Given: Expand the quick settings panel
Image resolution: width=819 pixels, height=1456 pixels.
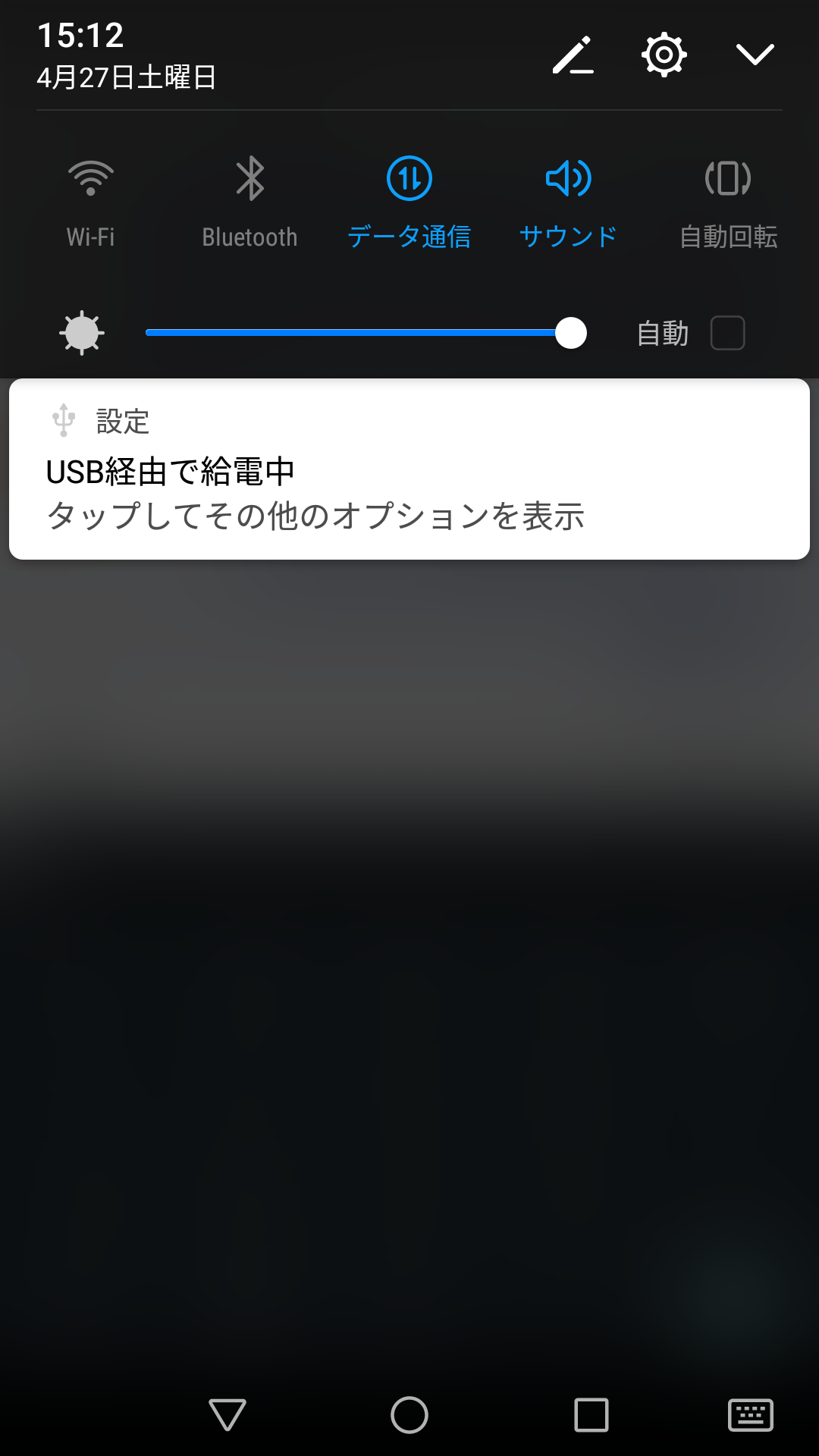Looking at the screenshot, I should pyautogui.click(x=755, y=55).
